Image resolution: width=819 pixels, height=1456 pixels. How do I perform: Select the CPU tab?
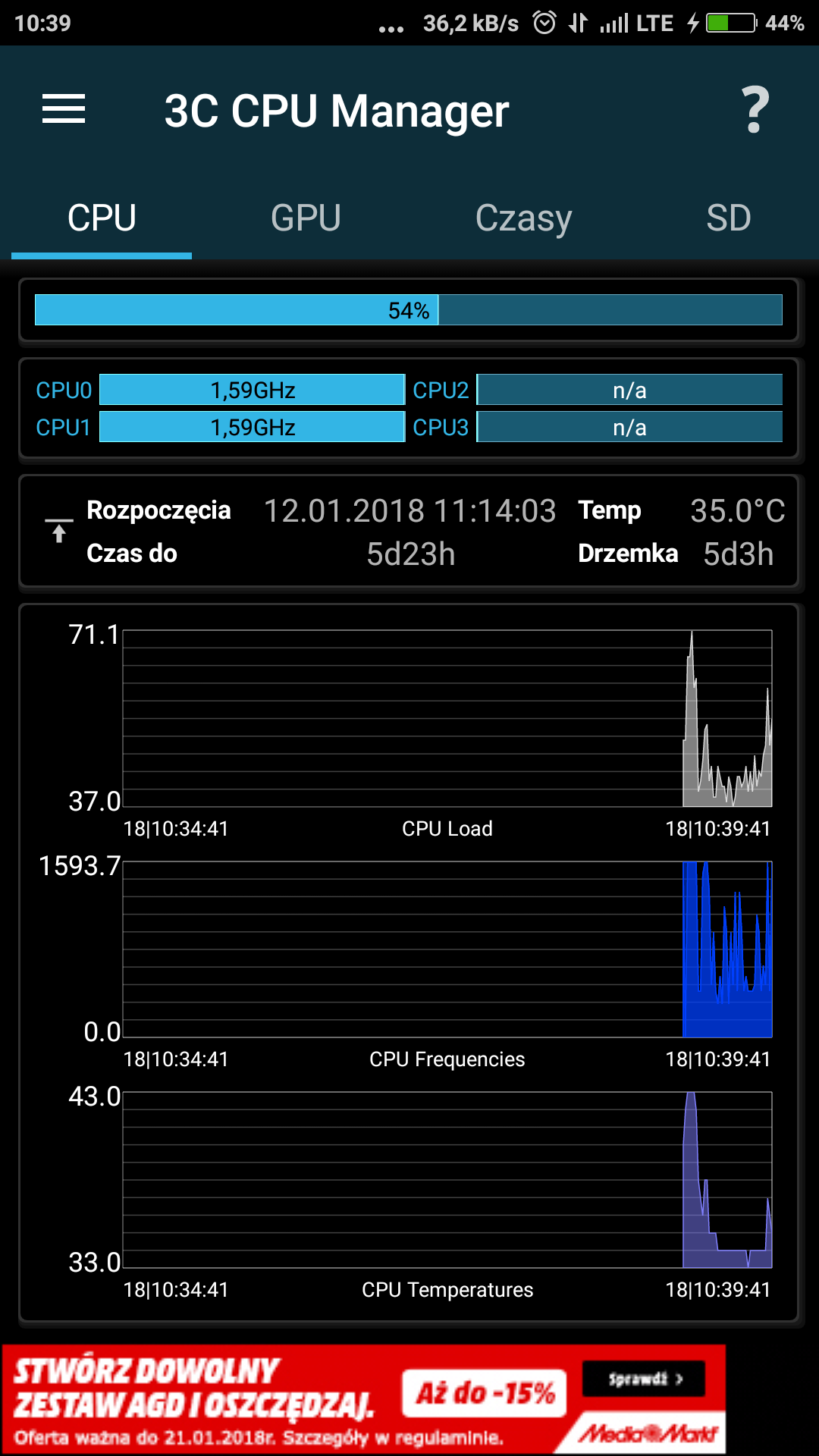coord(102,218)
